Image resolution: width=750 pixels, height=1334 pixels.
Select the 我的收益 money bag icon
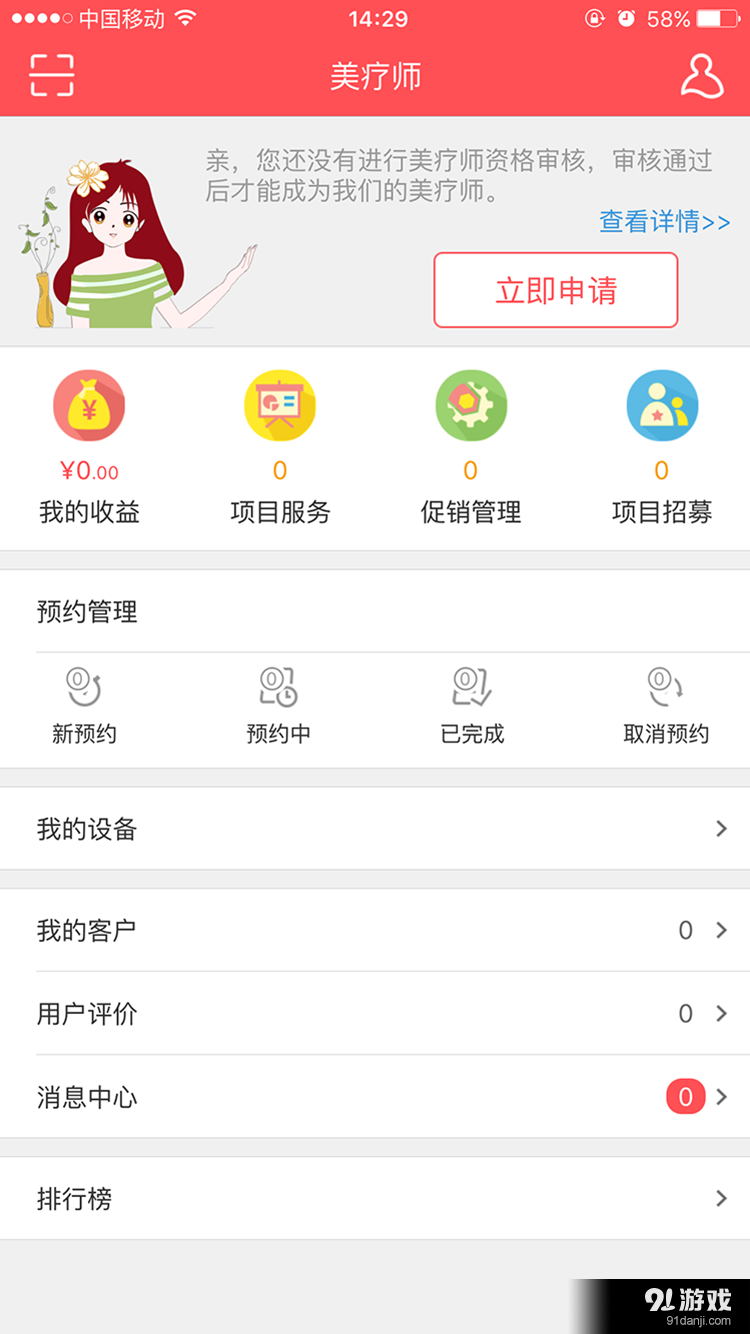coord(89,405)
